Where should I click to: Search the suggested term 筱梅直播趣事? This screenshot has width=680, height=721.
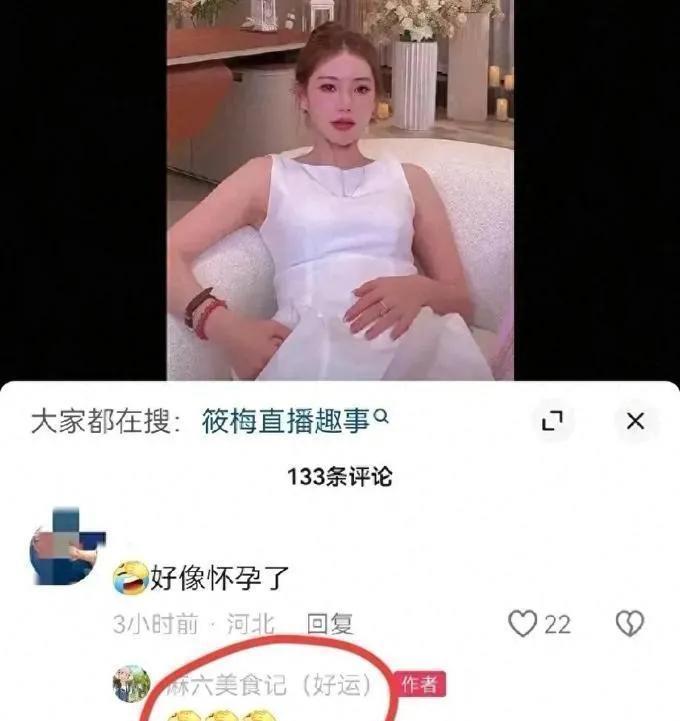[295, 421]
